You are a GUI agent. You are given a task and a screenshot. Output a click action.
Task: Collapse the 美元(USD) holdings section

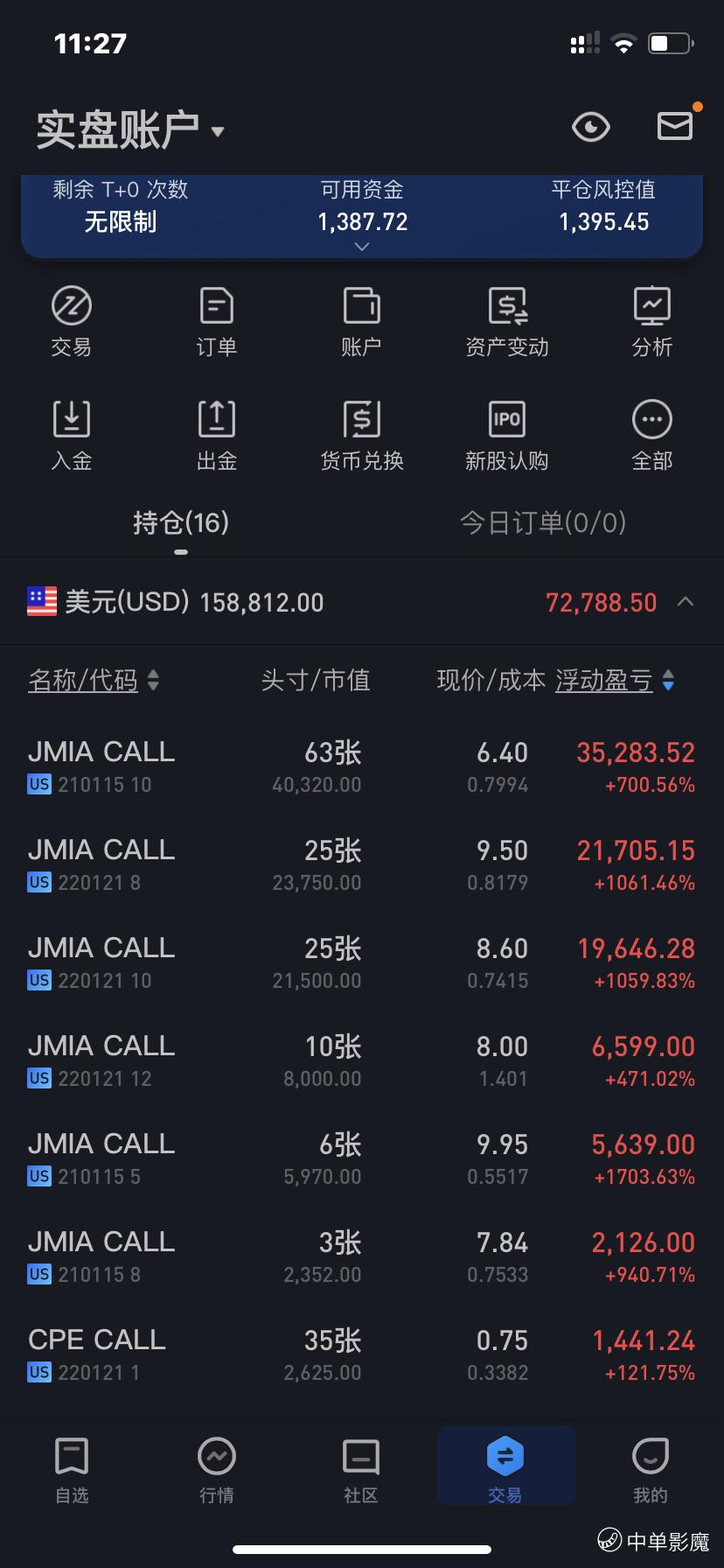[x=686, y=602]
